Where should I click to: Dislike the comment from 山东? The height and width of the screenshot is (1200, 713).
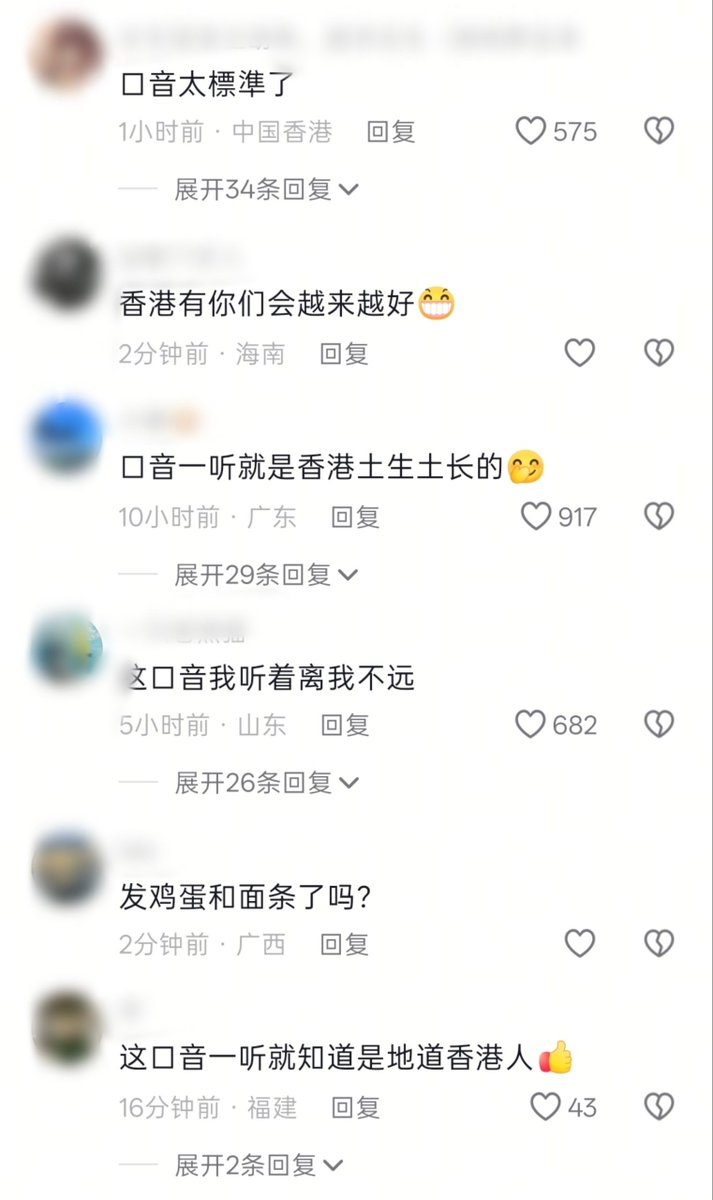(x=658, y=724)
